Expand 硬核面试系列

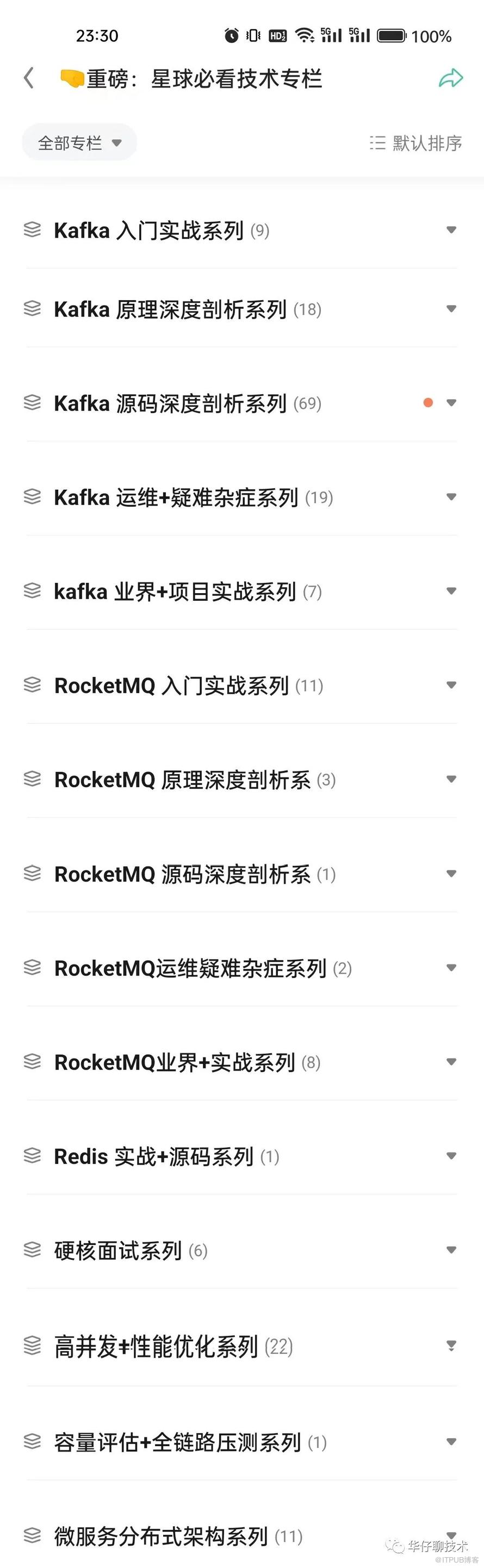tap(451, 1250)
